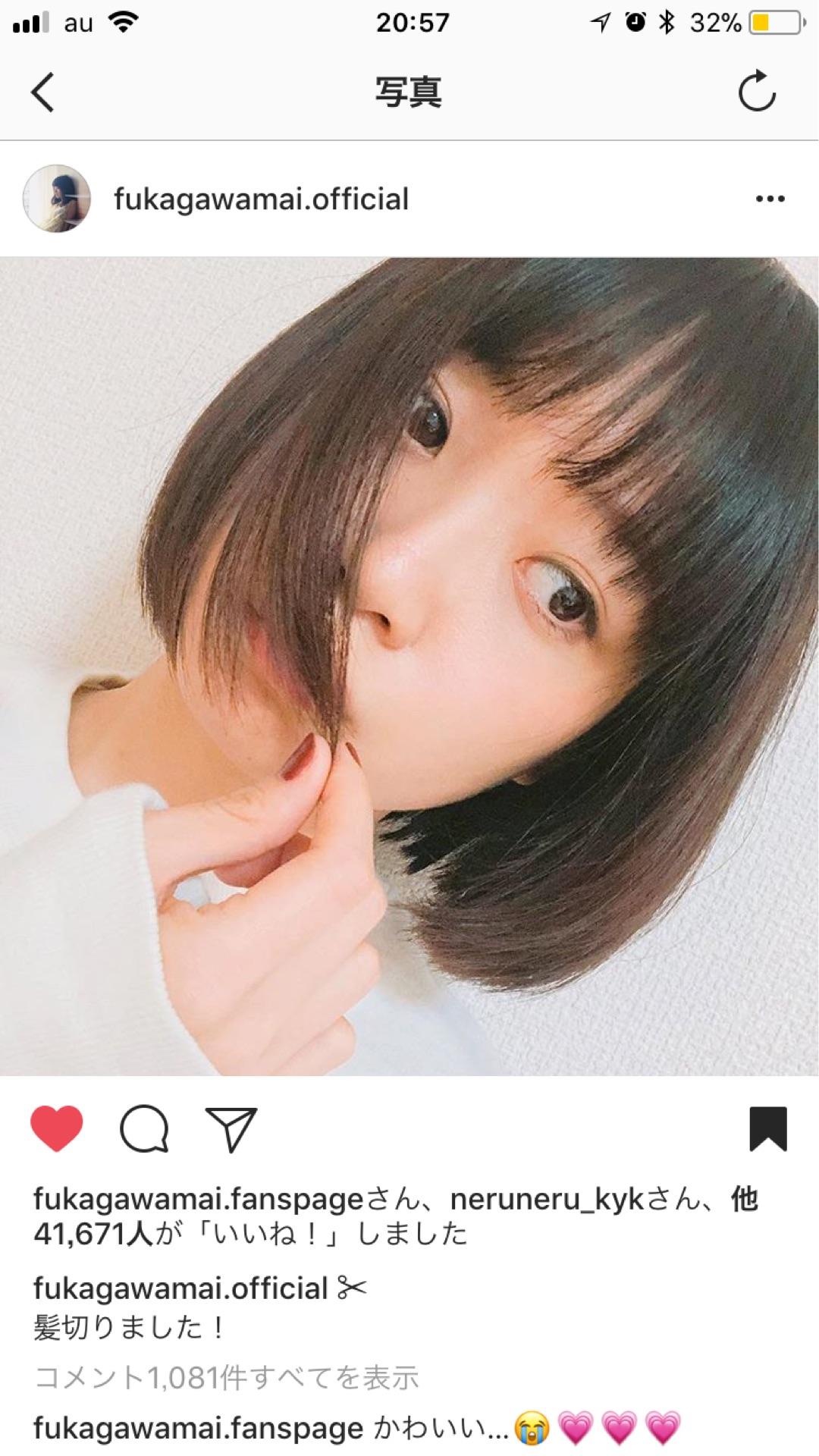Go back using the top-left arrow
The height and width of the screenshot is (1456, 819).
point(43,93)
